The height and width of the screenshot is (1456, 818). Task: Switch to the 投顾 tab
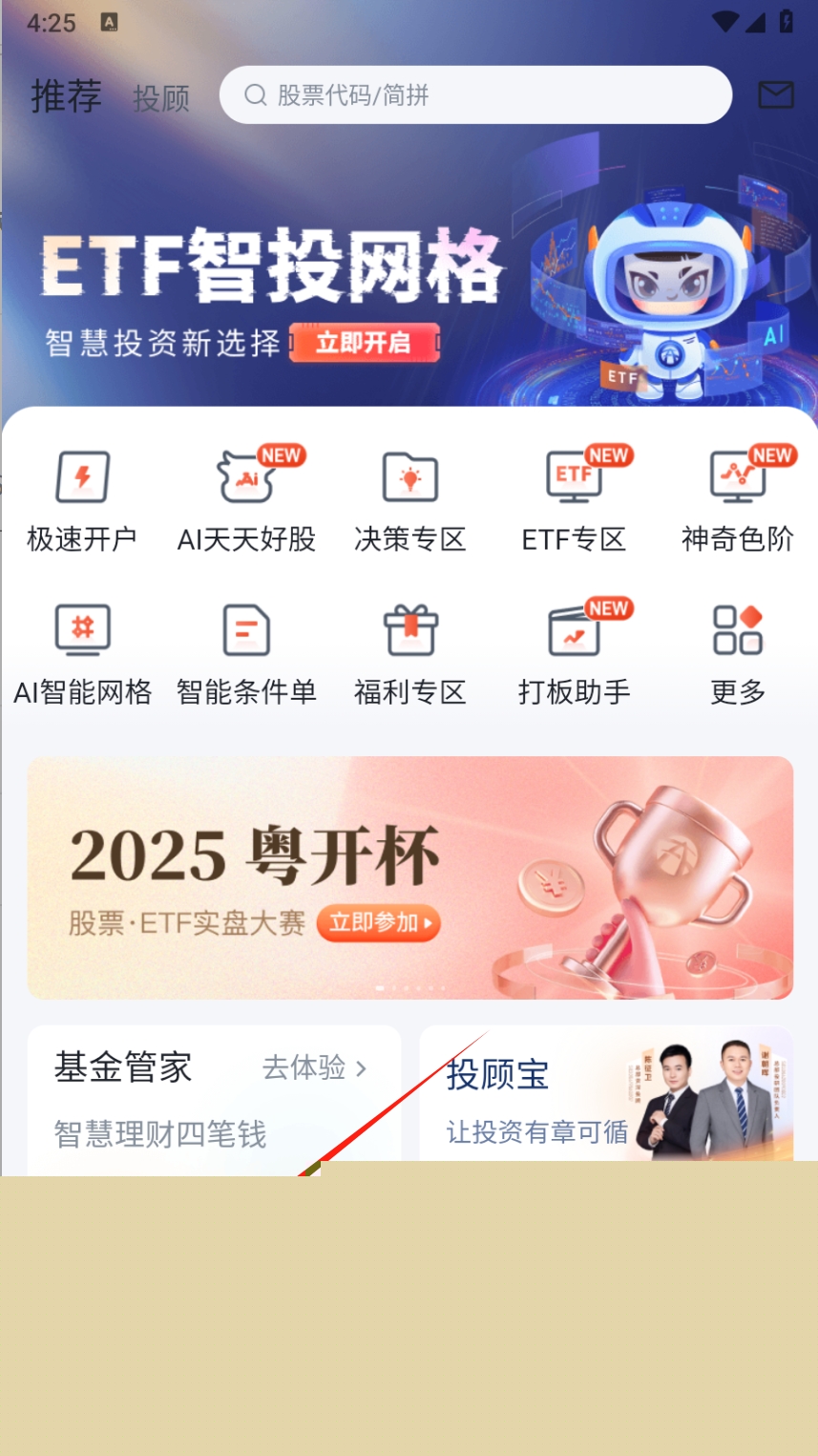click(x=161, y=98)
